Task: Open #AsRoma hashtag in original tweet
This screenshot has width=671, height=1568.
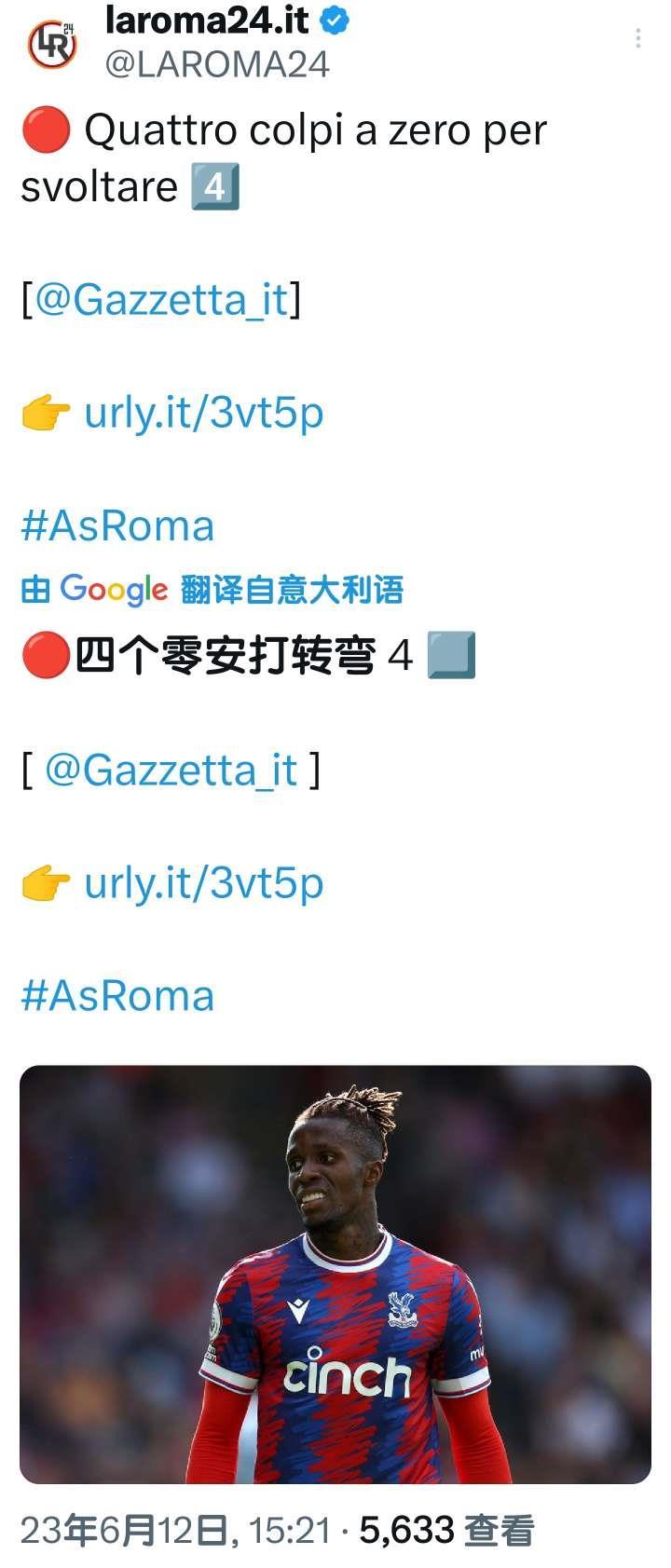Action: point(117,525)
